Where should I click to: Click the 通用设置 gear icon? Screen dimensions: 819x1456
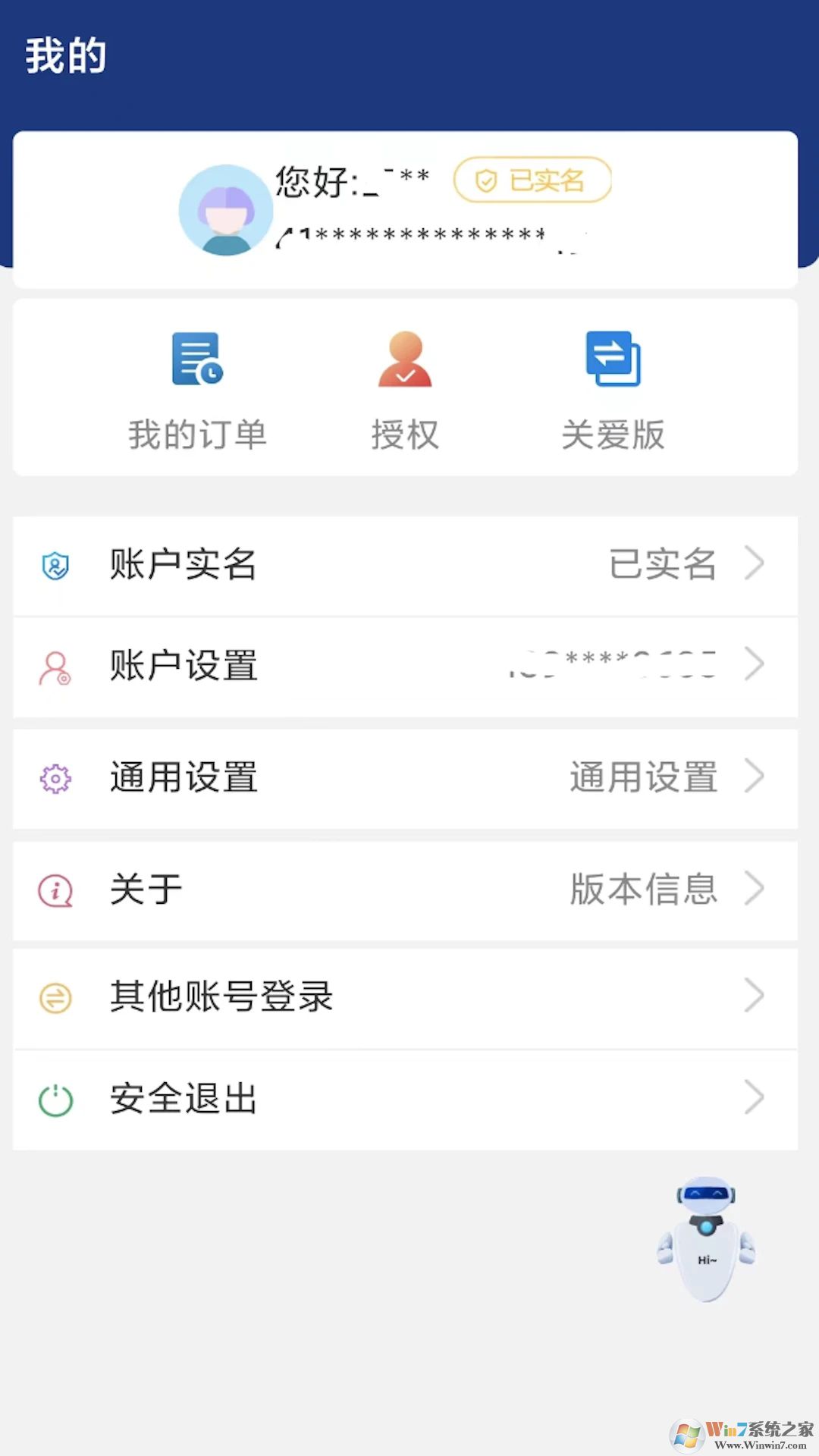click(55, 777)
